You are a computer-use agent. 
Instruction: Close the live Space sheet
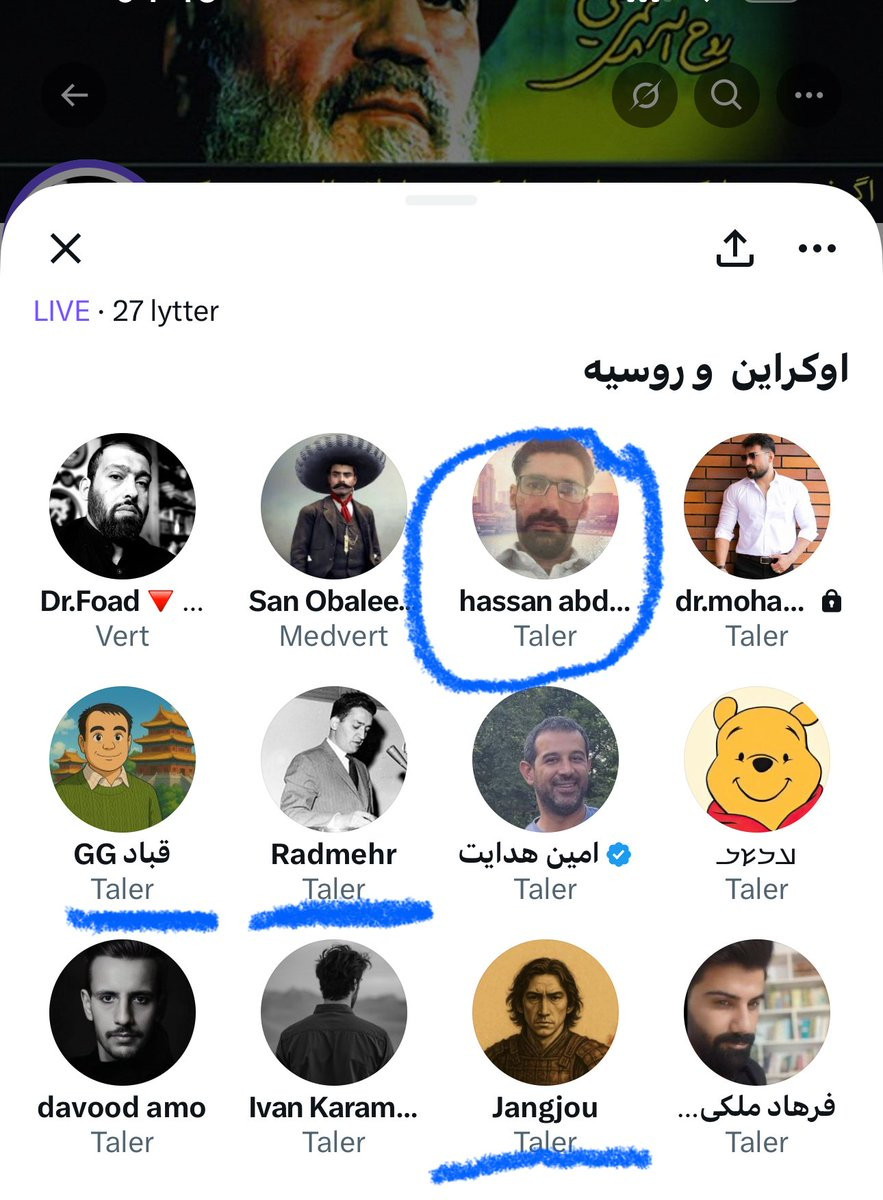pos(66,248)
